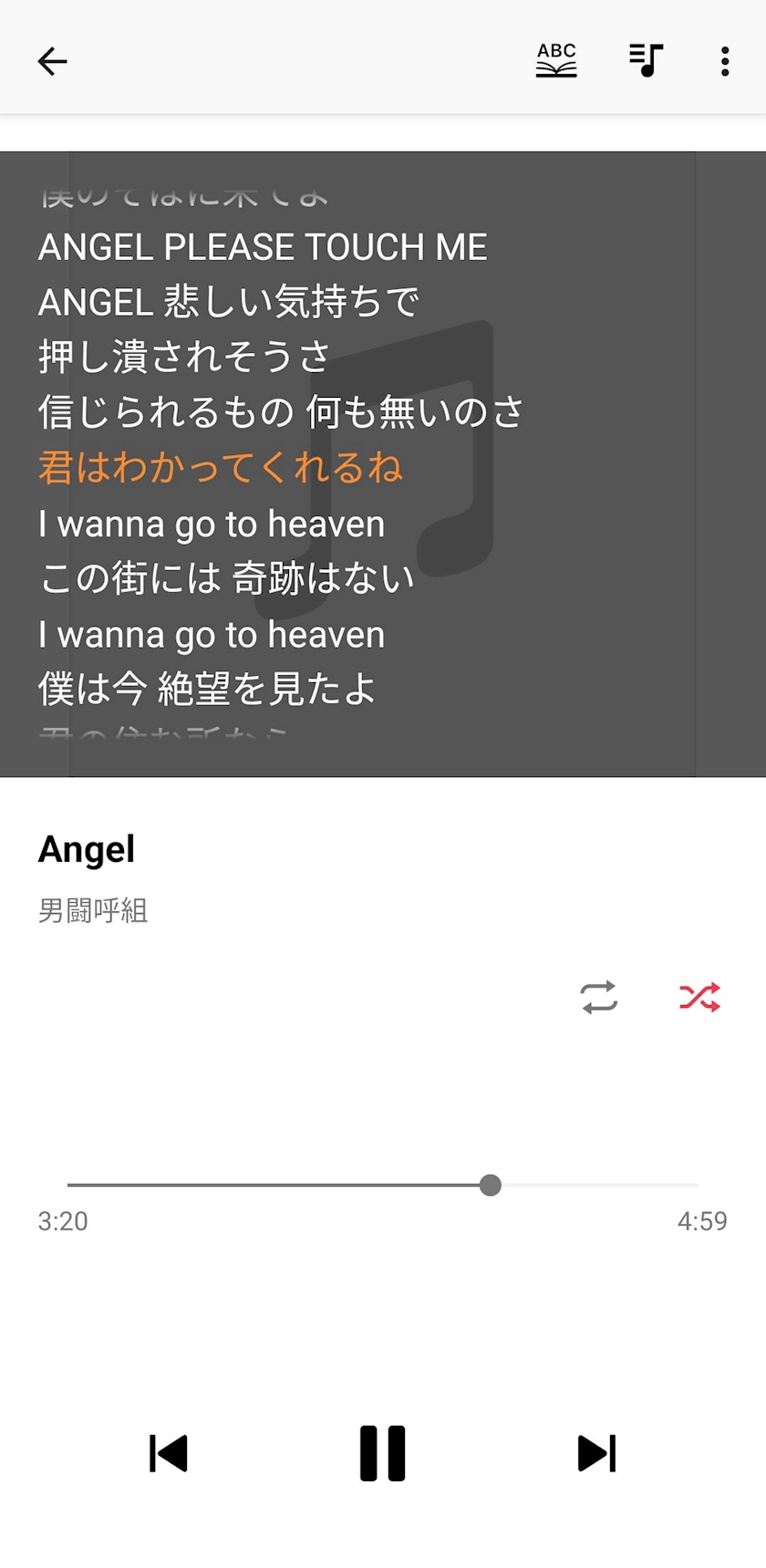Open the three-dot overflow menu
766x1568 pixels.
[x=725, y=61]
